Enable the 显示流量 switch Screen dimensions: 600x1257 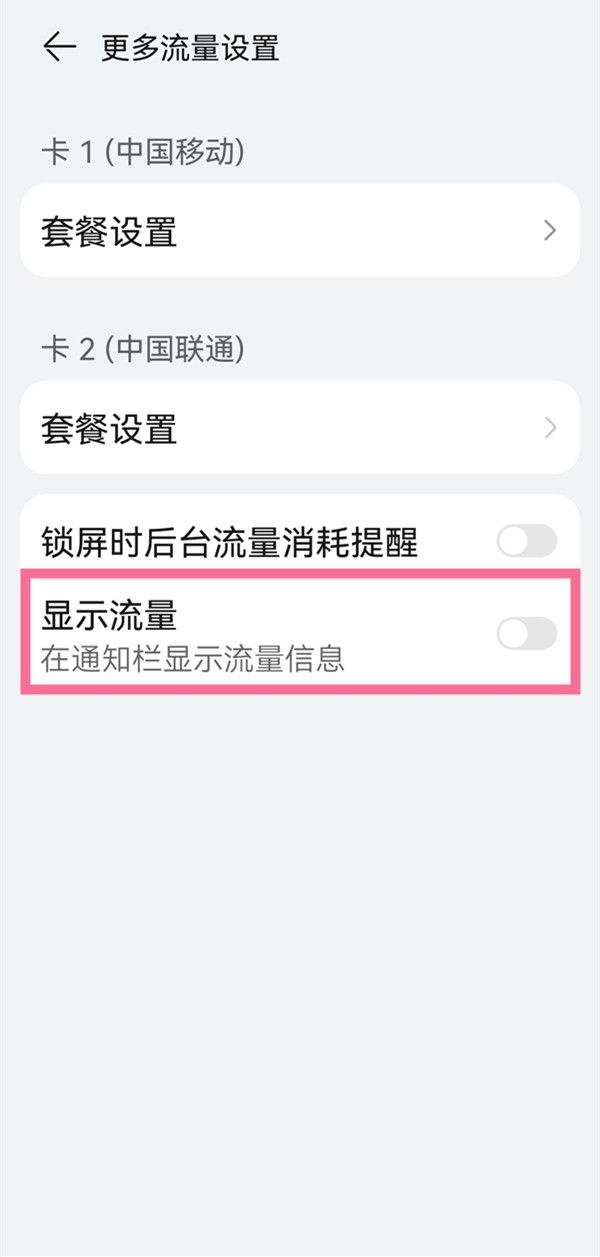[x=526, y=633]
